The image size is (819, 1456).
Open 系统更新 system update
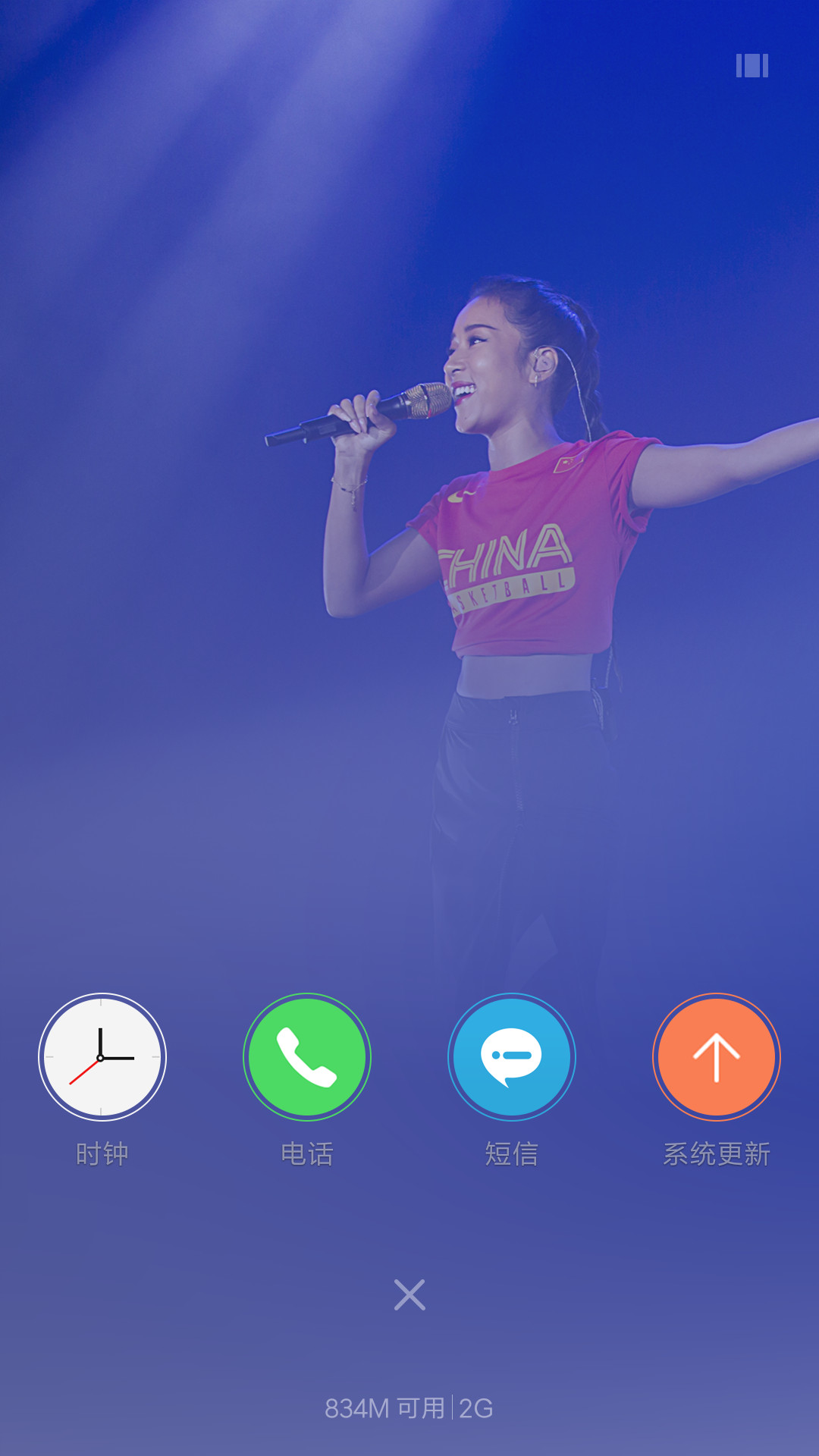click(x=717, y=1057)
